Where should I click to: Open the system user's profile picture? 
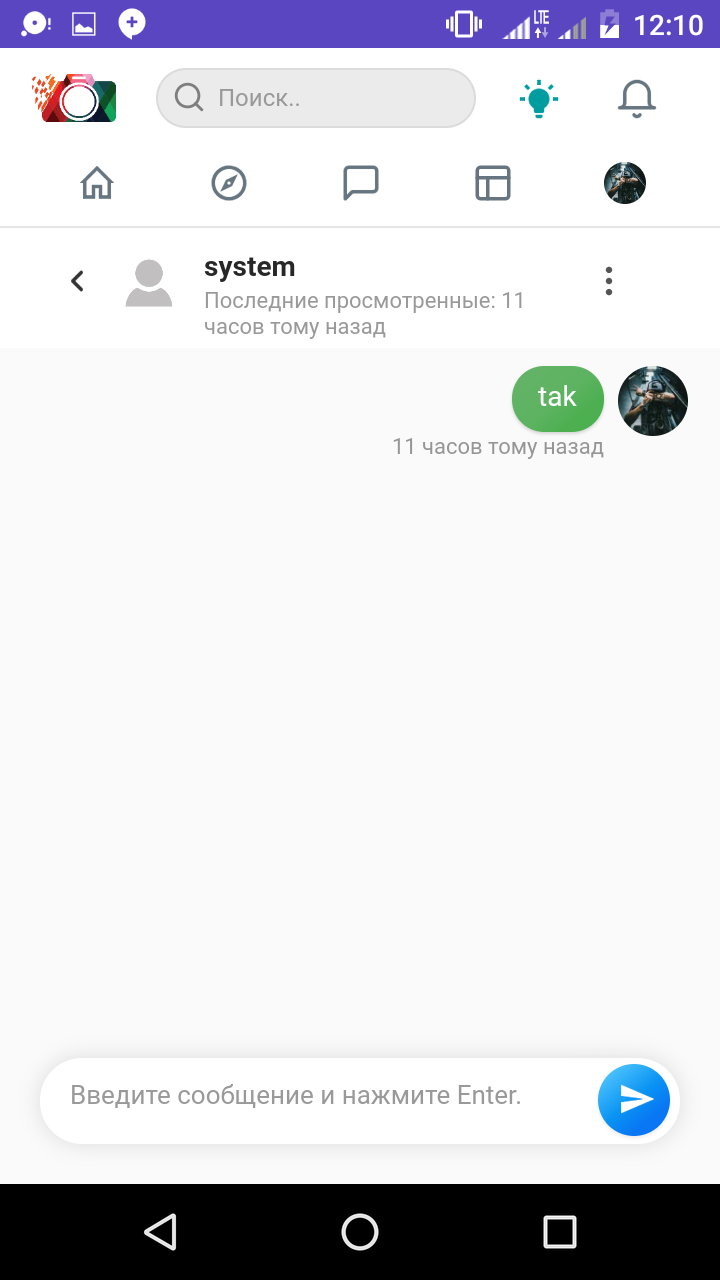click(149, 283)
